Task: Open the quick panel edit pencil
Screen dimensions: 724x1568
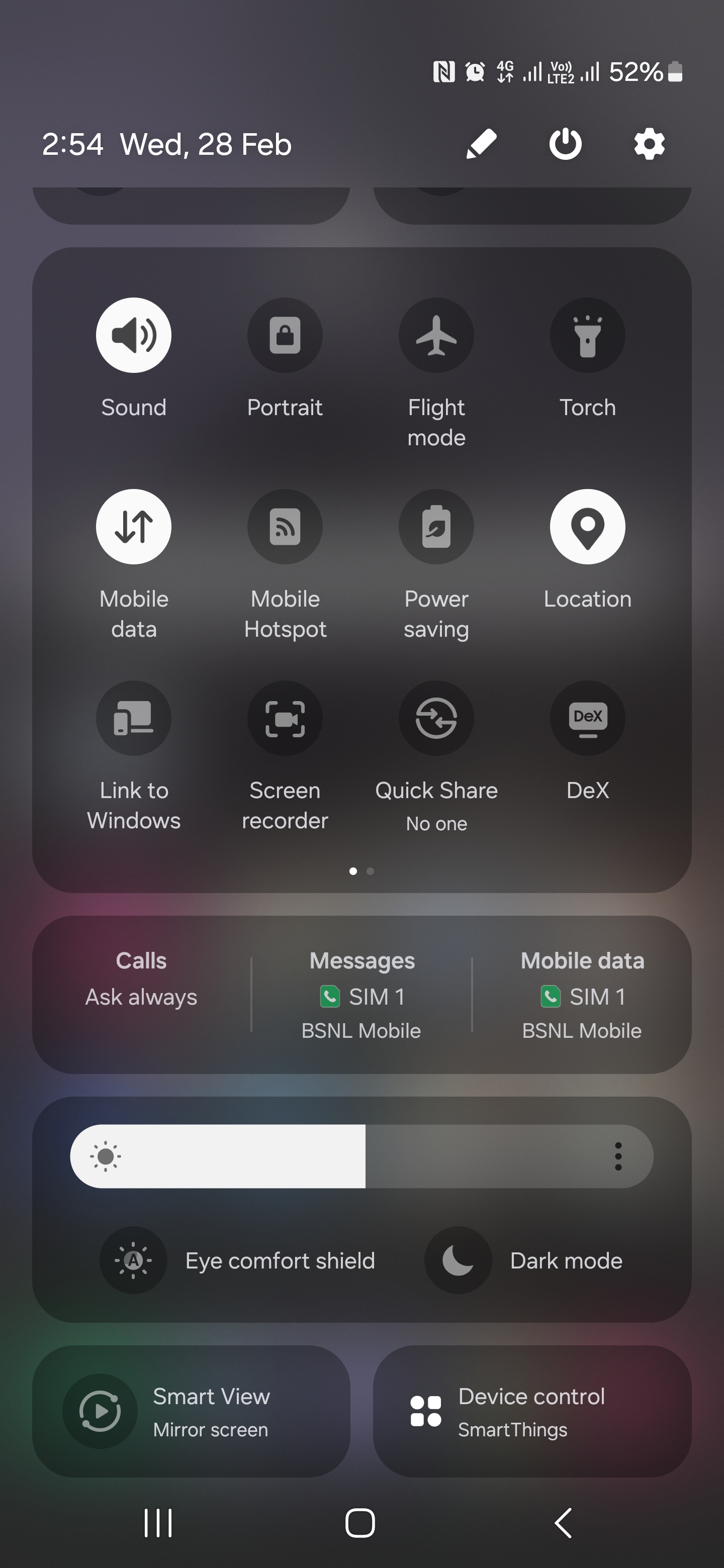Action: [481, 144]
